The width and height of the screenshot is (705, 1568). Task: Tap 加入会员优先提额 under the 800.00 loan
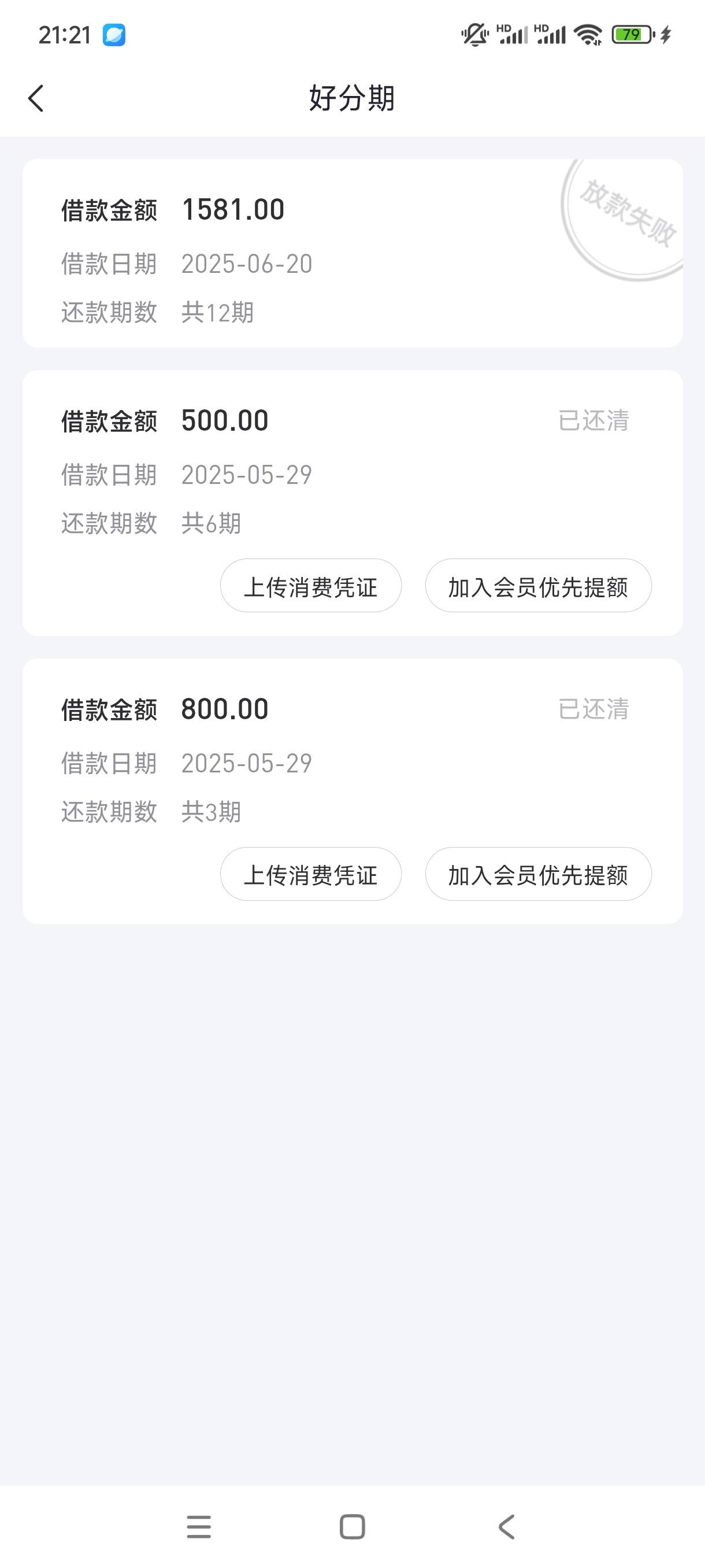(539, 874)
